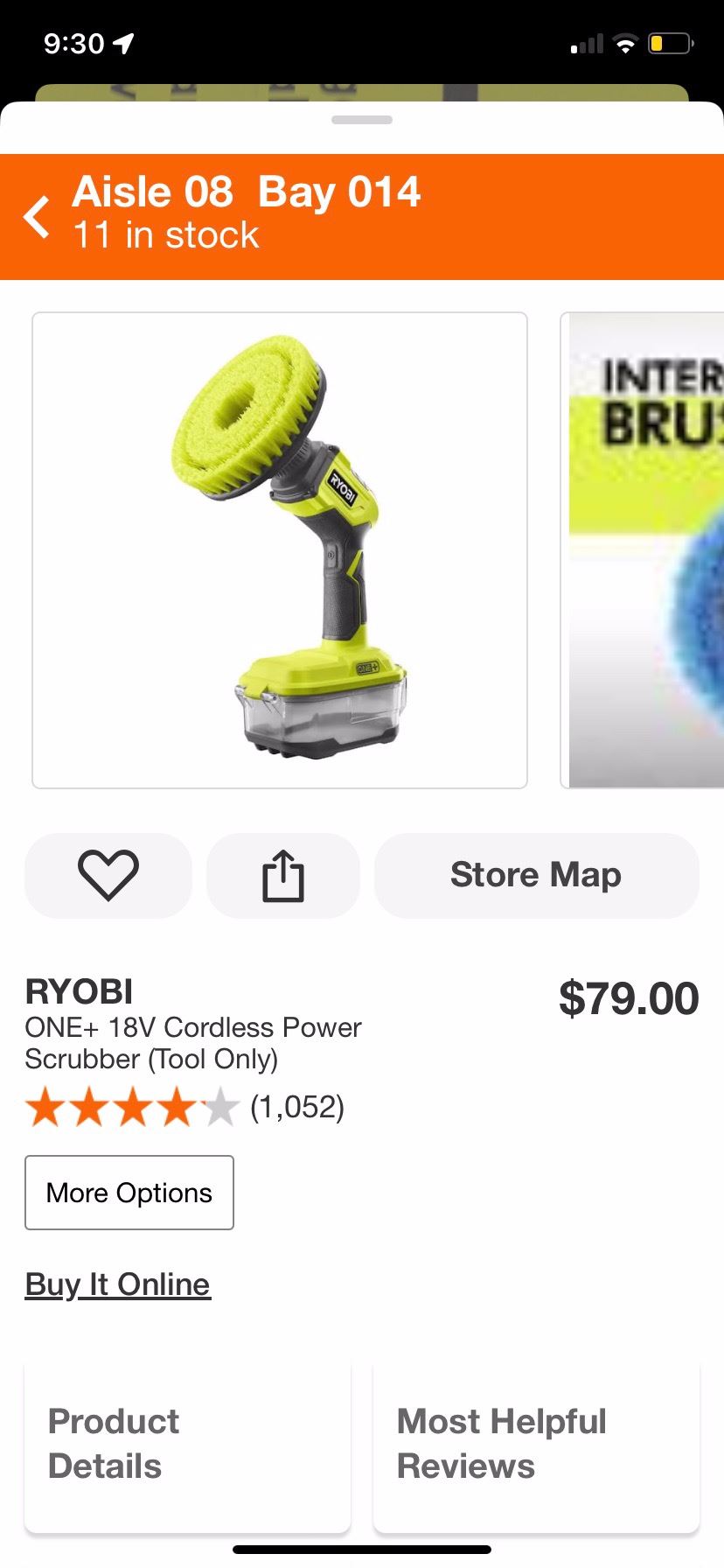View the main power scrubber product image
724x1568 pixels.
pos(280,549)
